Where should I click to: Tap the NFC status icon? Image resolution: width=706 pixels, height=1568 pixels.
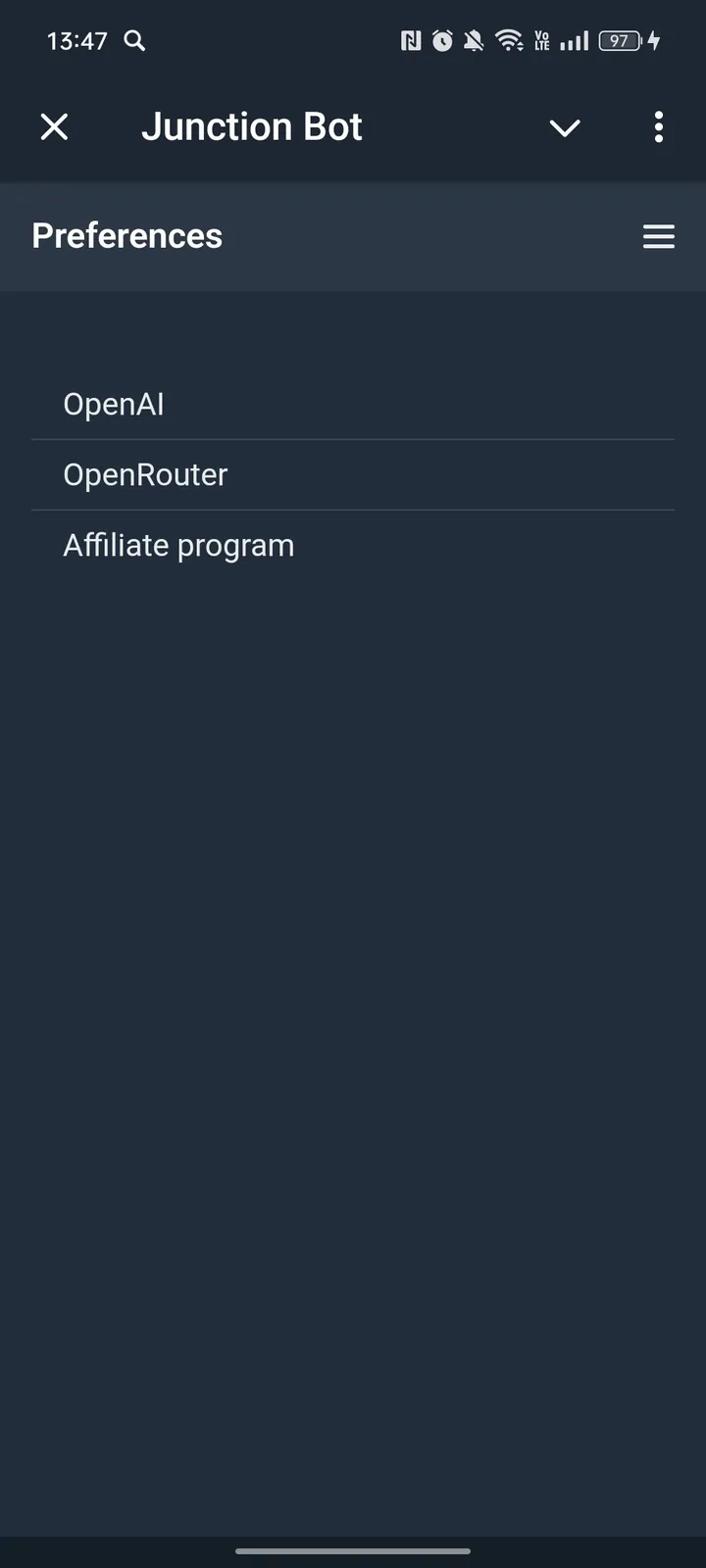click(x=410, y=41)
